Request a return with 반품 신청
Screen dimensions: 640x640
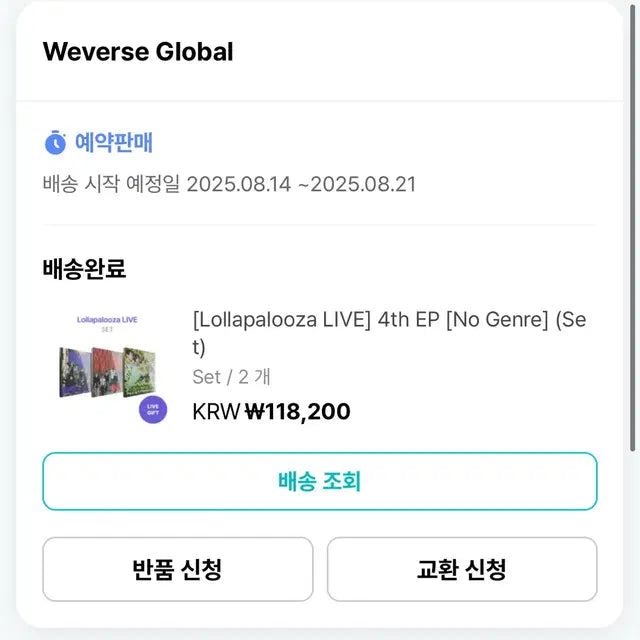(177, 570)
